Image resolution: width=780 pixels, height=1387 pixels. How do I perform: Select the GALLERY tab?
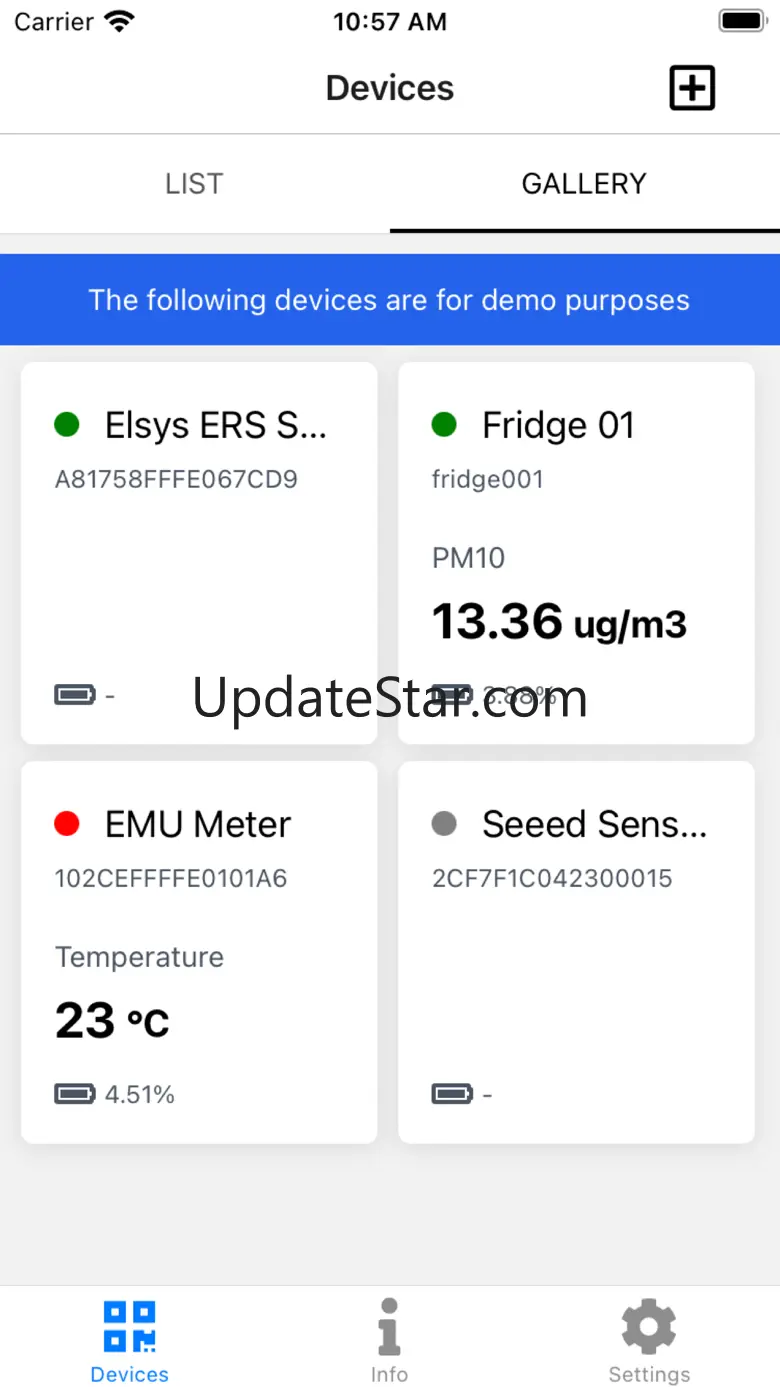(x=585, y=184)
